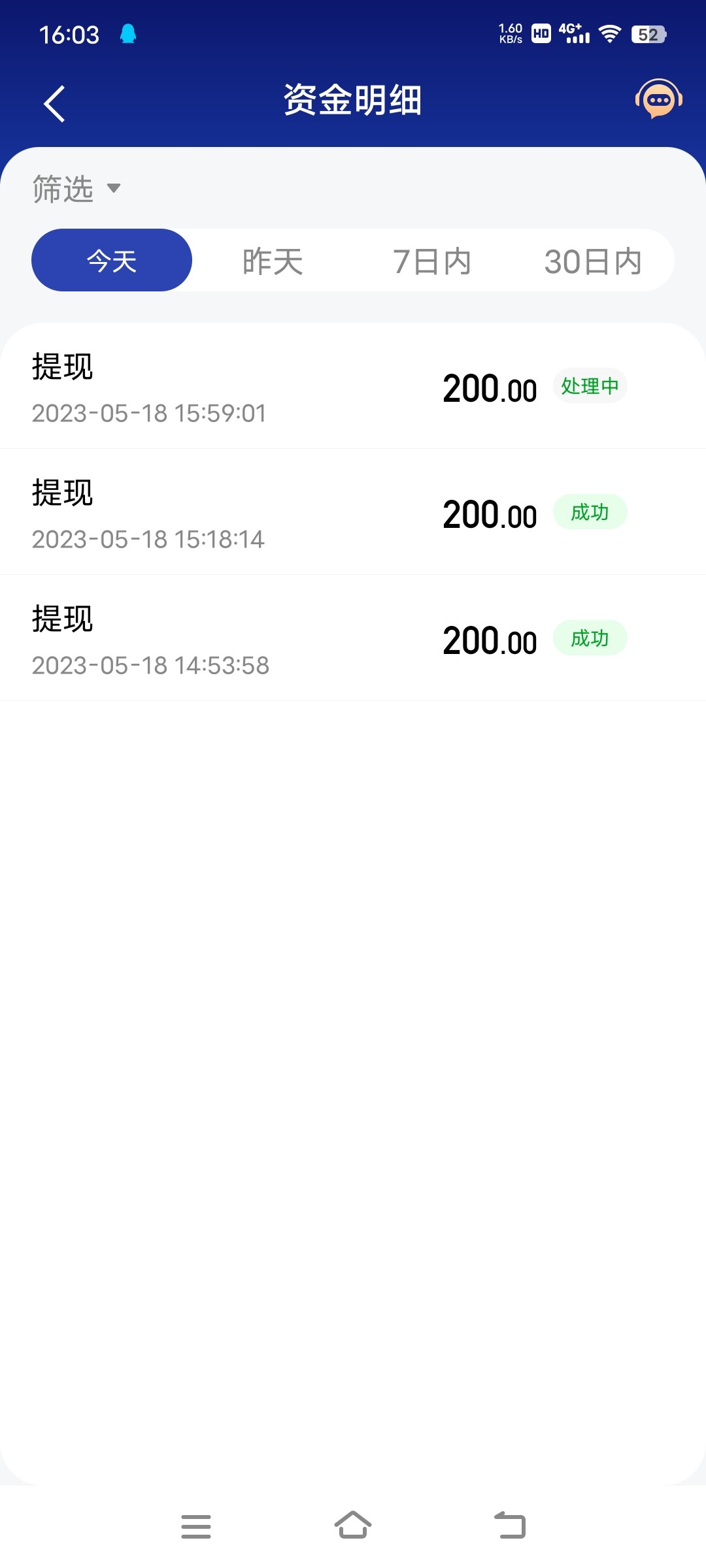Screen dimensions: 706x1568
Task: Tap the 成功 tag on 15:18 withdrawal
Action: tap(590, 512)
